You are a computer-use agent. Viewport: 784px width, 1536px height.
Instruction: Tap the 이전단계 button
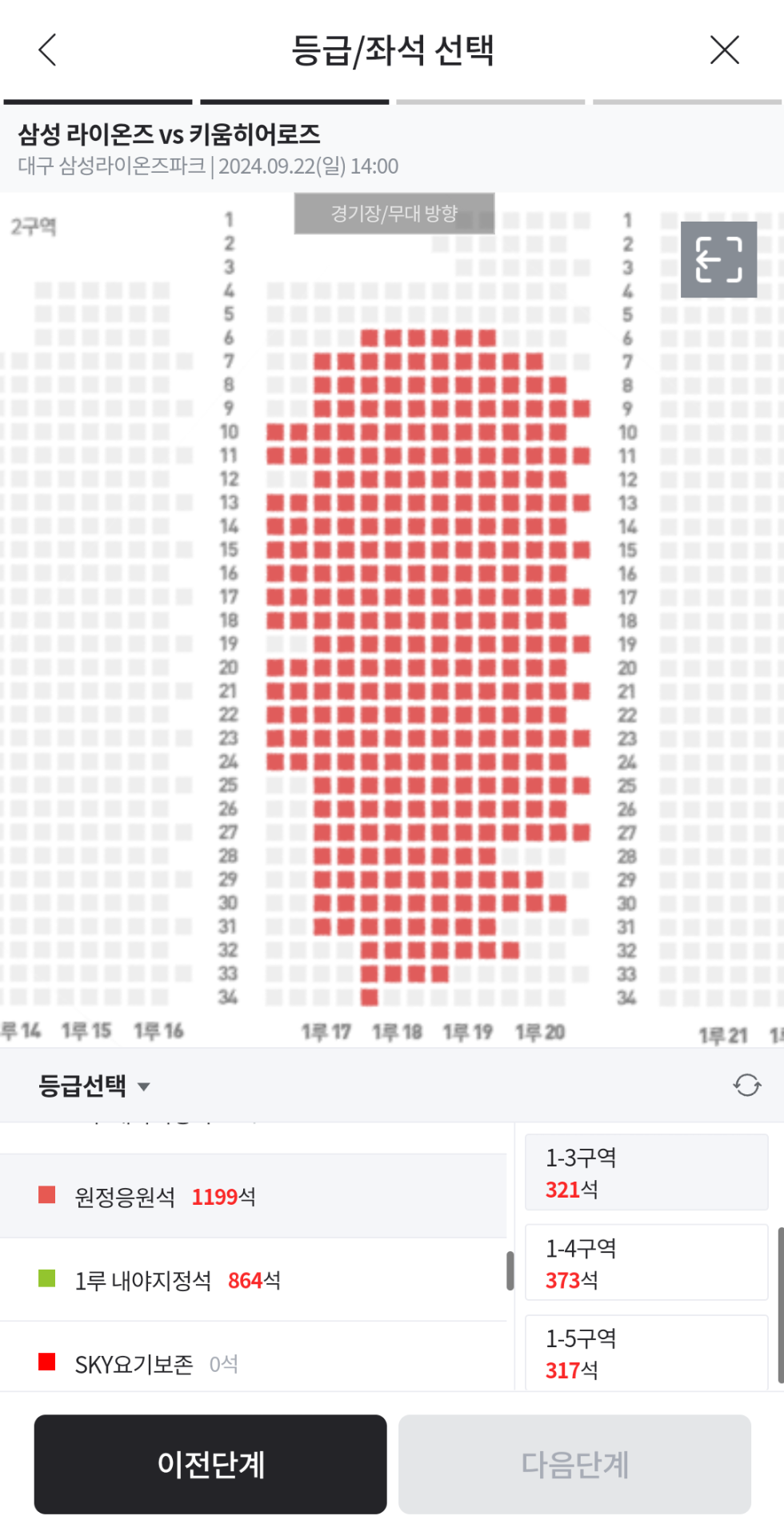pos(210,1464)
